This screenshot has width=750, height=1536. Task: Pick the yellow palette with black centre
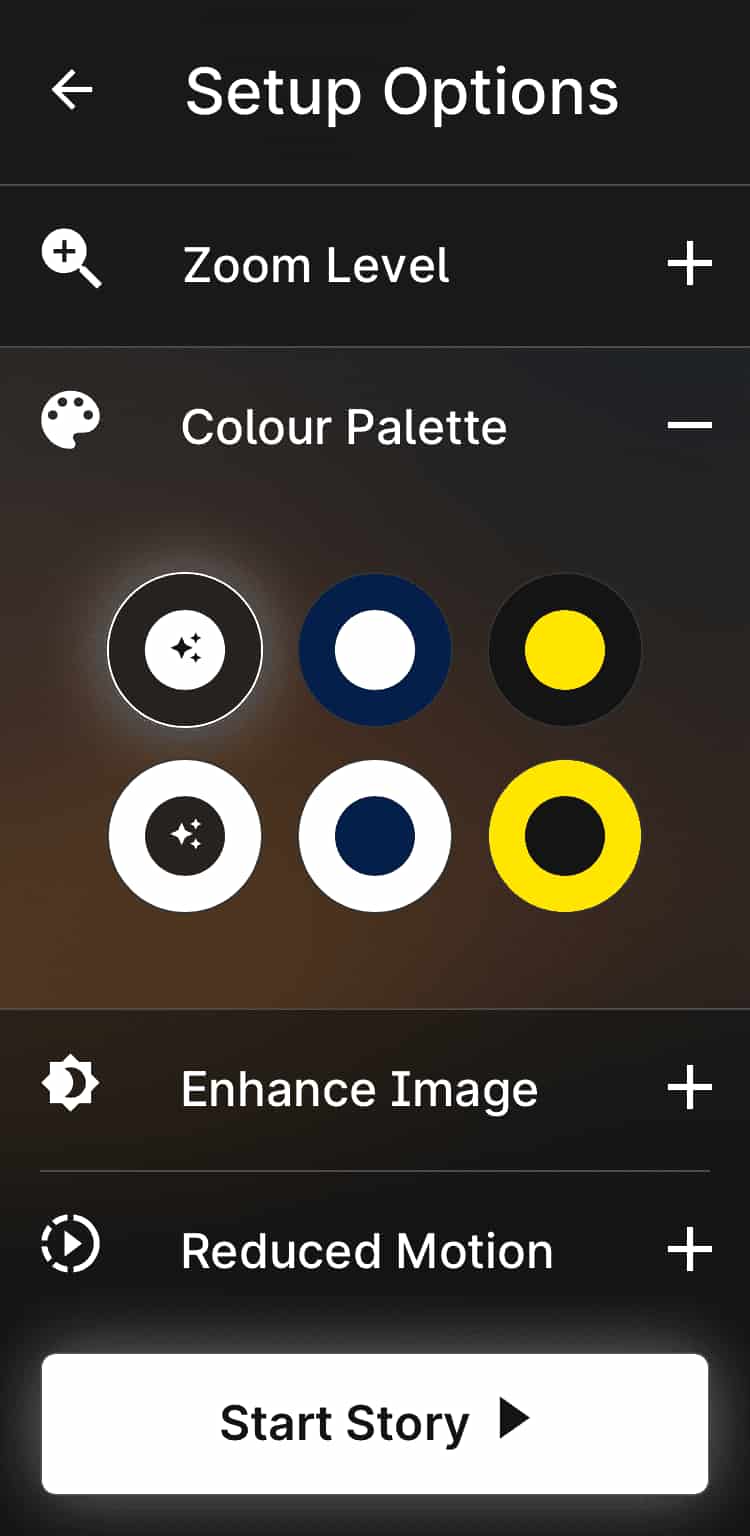coord(565,836)
